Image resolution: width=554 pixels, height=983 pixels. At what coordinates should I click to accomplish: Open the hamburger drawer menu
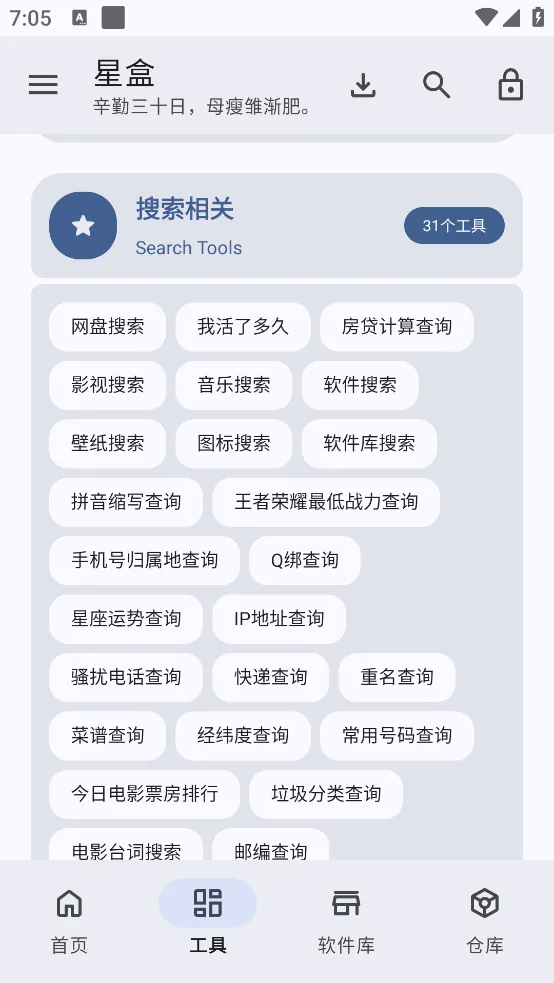[43, 85]
